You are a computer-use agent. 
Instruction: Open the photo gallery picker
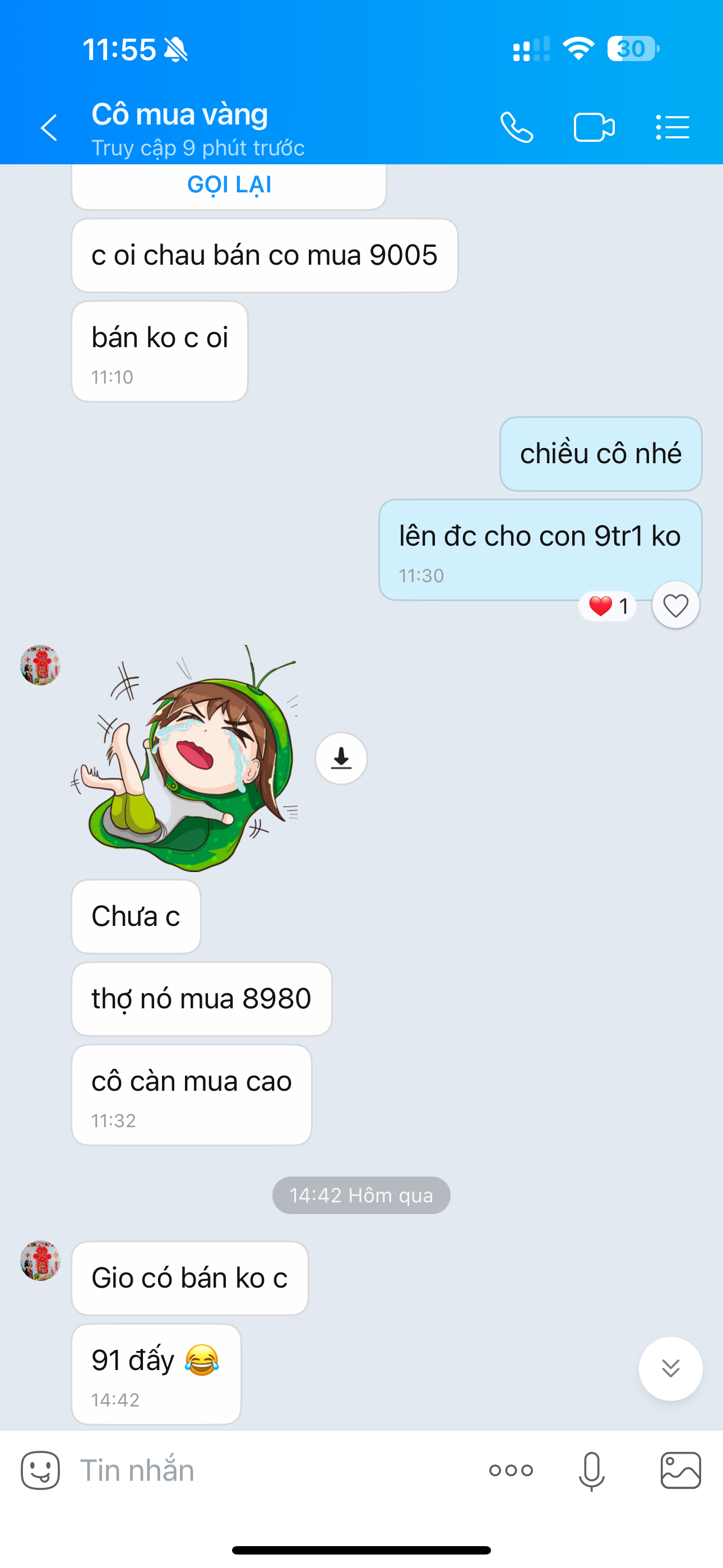point(680,1470)
